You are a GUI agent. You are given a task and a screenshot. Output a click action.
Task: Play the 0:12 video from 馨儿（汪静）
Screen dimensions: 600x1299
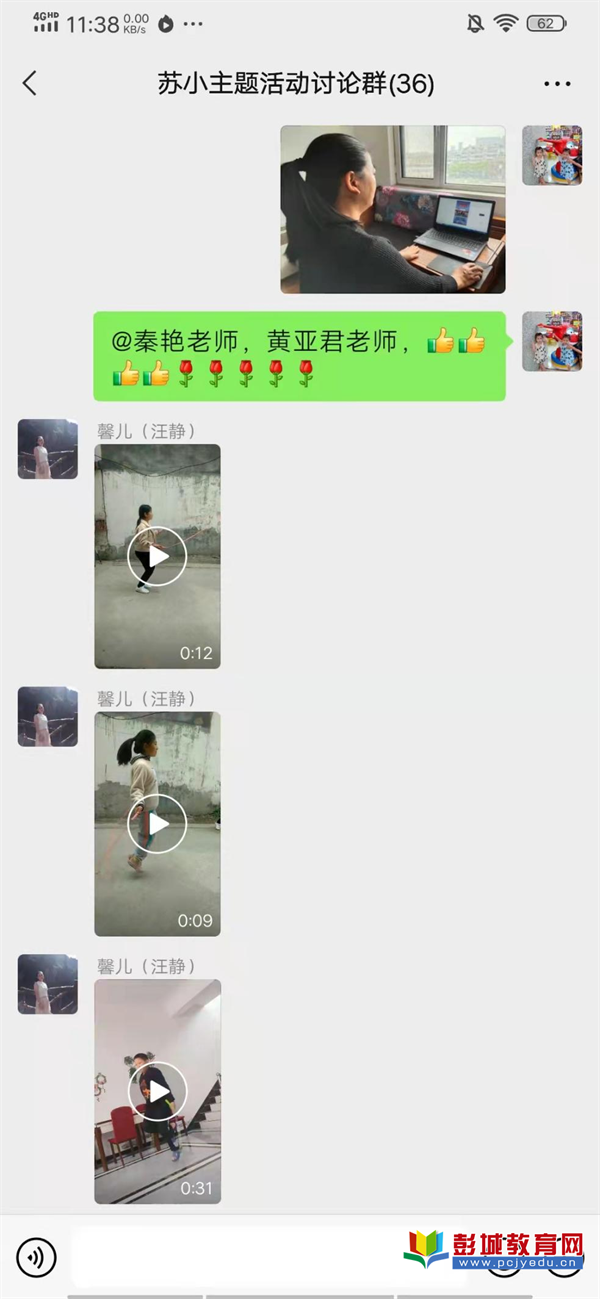pyautogui.click(x=157, y=556)
